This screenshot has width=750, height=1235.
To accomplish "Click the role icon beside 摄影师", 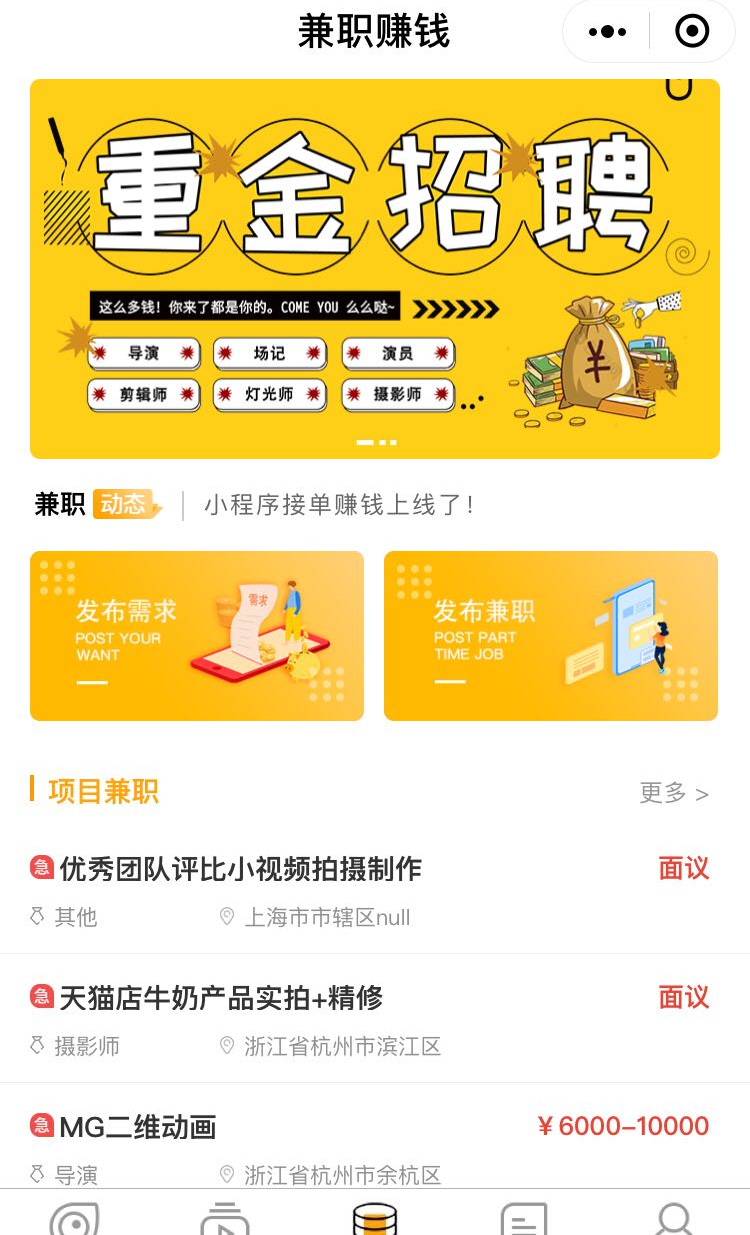I will (37, 1046).
